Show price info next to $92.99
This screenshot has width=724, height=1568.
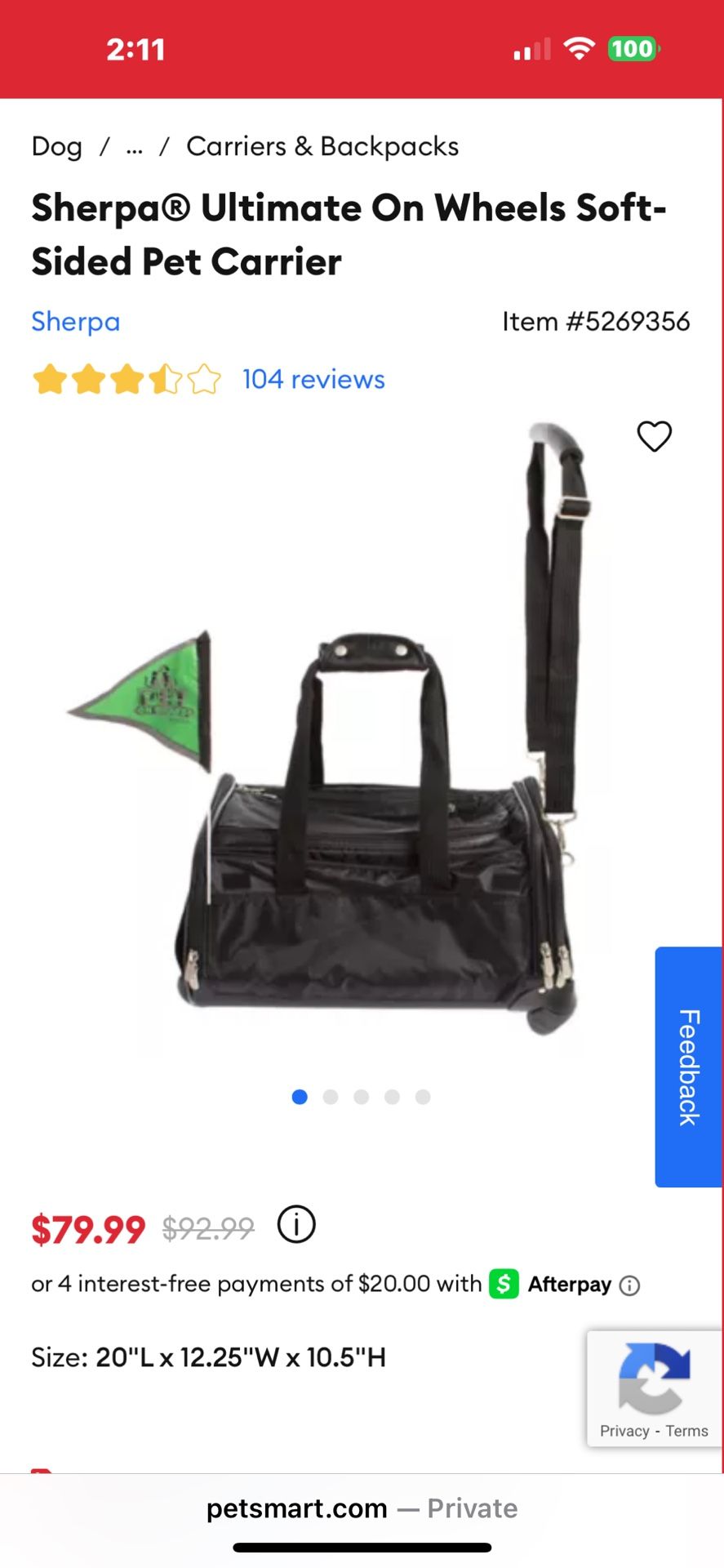coord(296,1224)
